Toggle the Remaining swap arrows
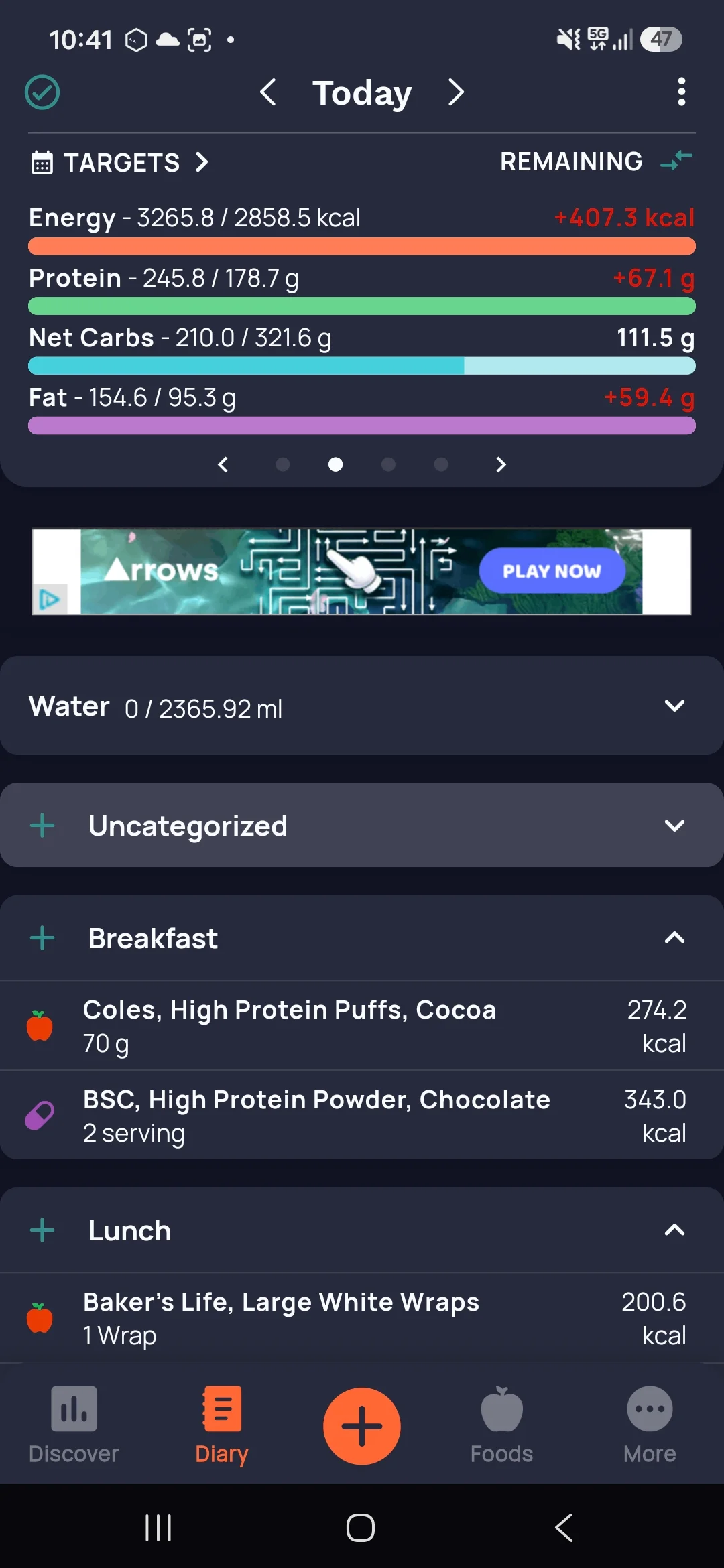 click(676, 161)
